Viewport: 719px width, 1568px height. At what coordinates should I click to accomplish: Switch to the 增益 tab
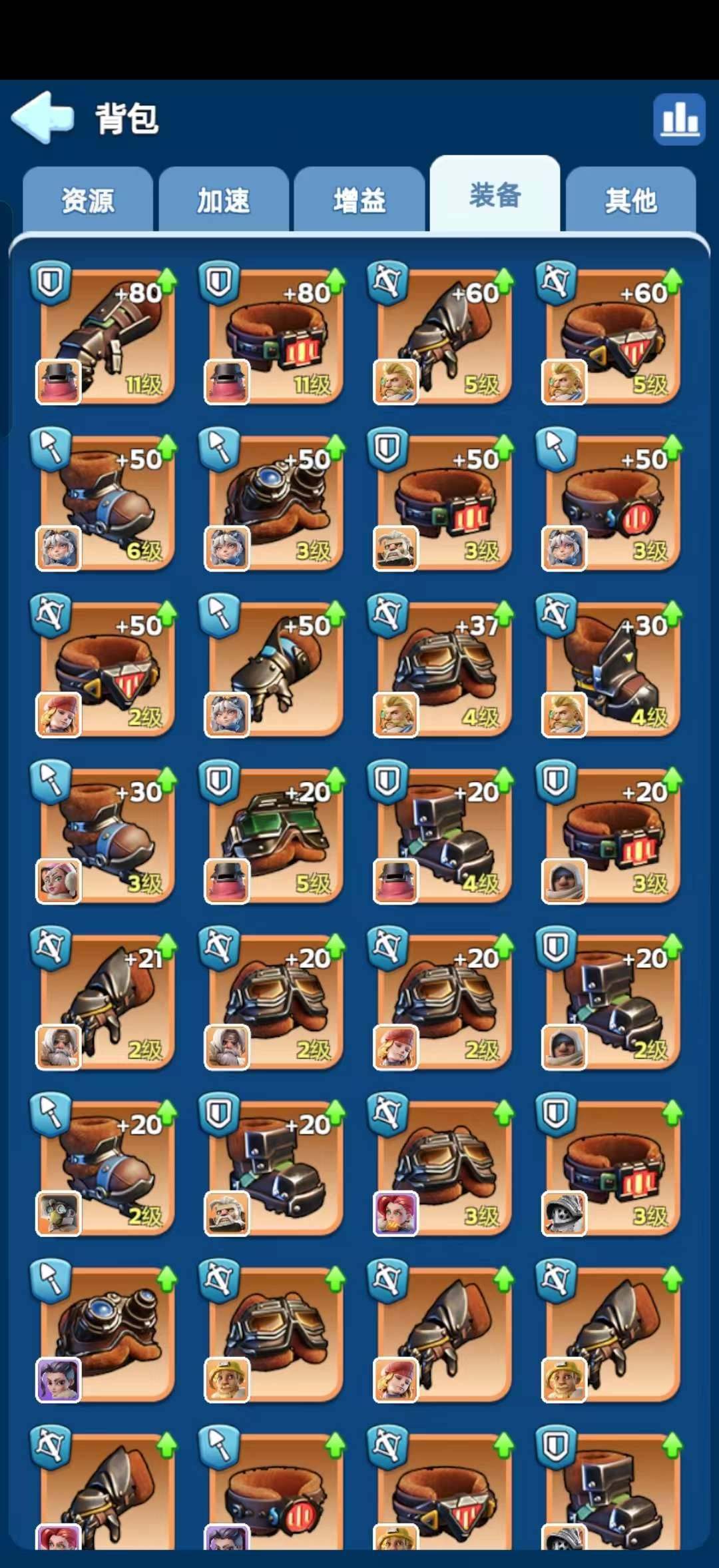coord(359,200)
